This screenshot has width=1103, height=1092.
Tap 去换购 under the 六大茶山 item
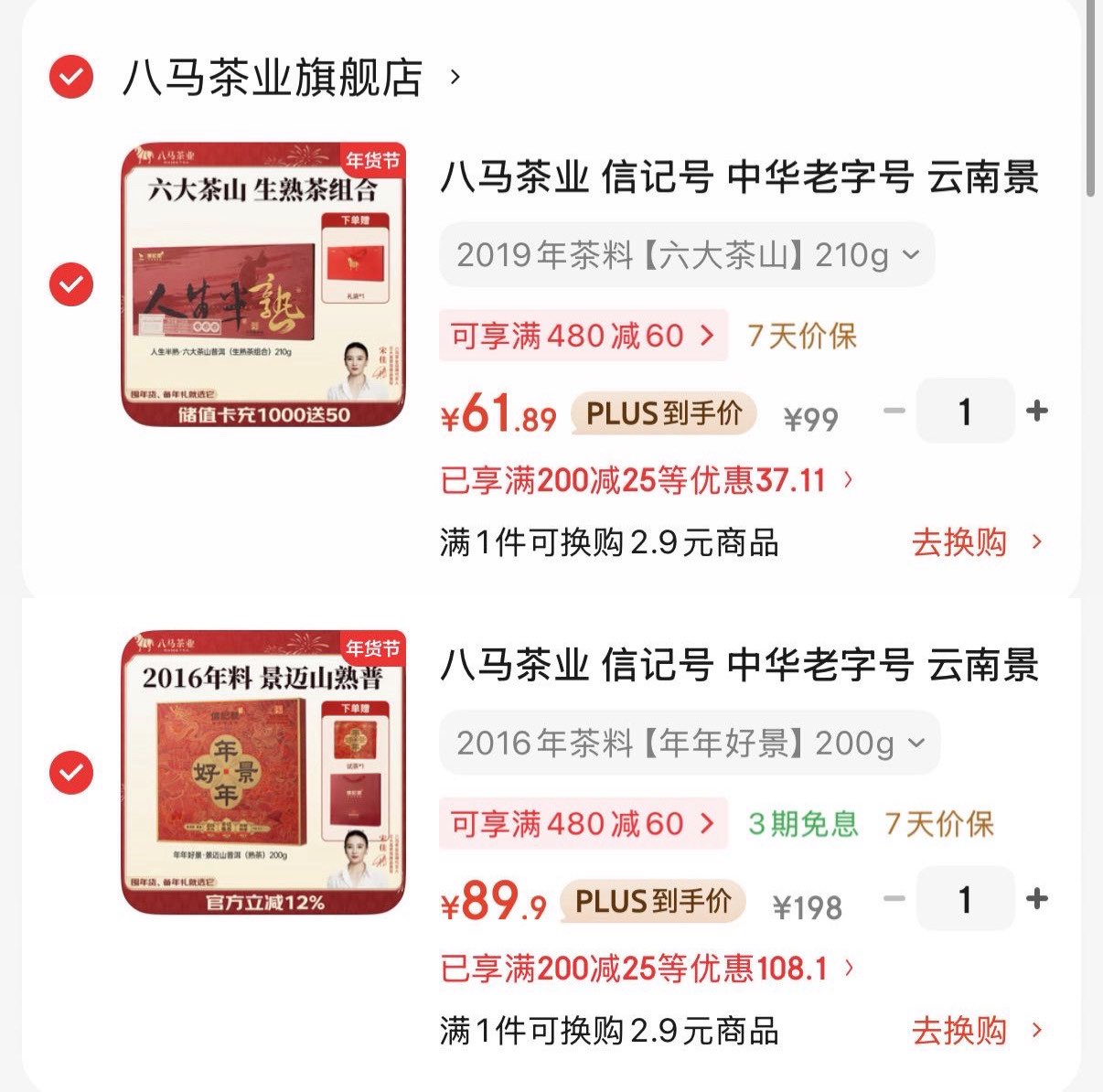(975, 543)
